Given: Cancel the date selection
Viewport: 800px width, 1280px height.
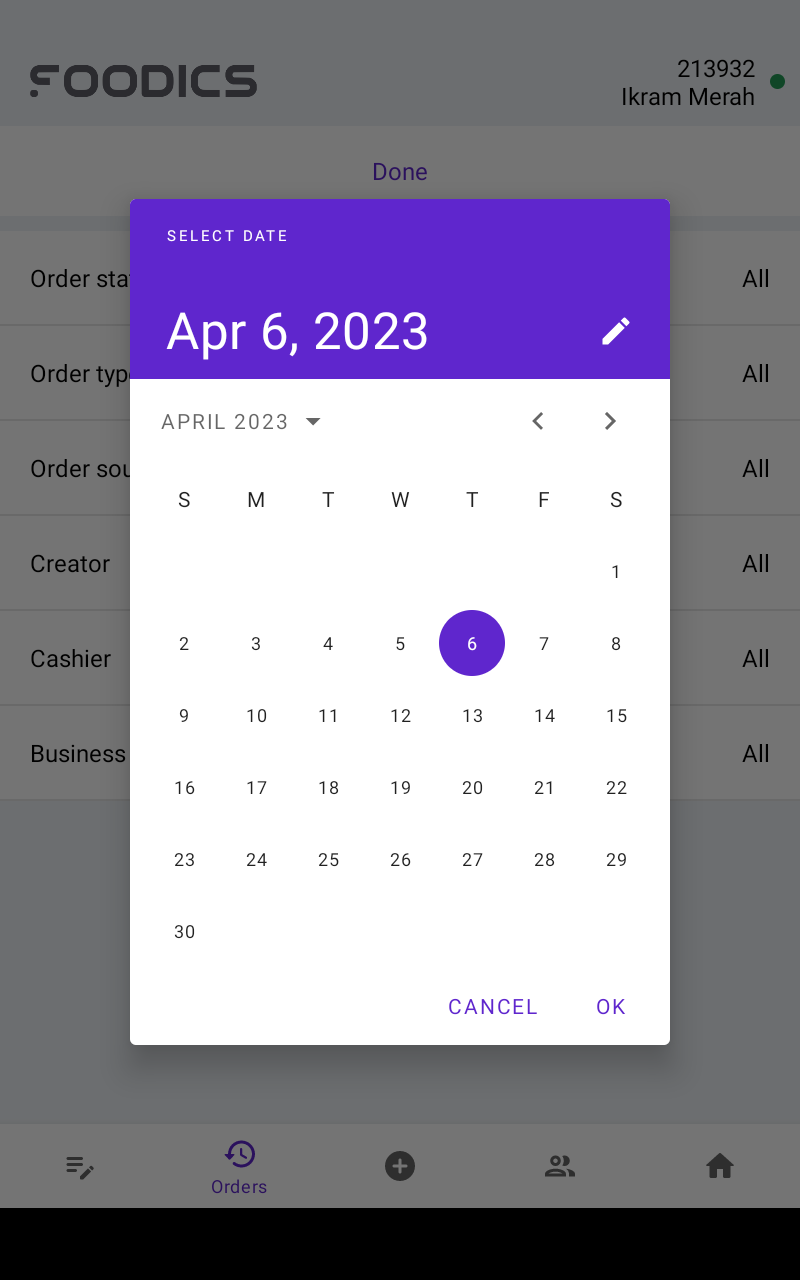Looking at the screenshot, I should [493, 1007].
